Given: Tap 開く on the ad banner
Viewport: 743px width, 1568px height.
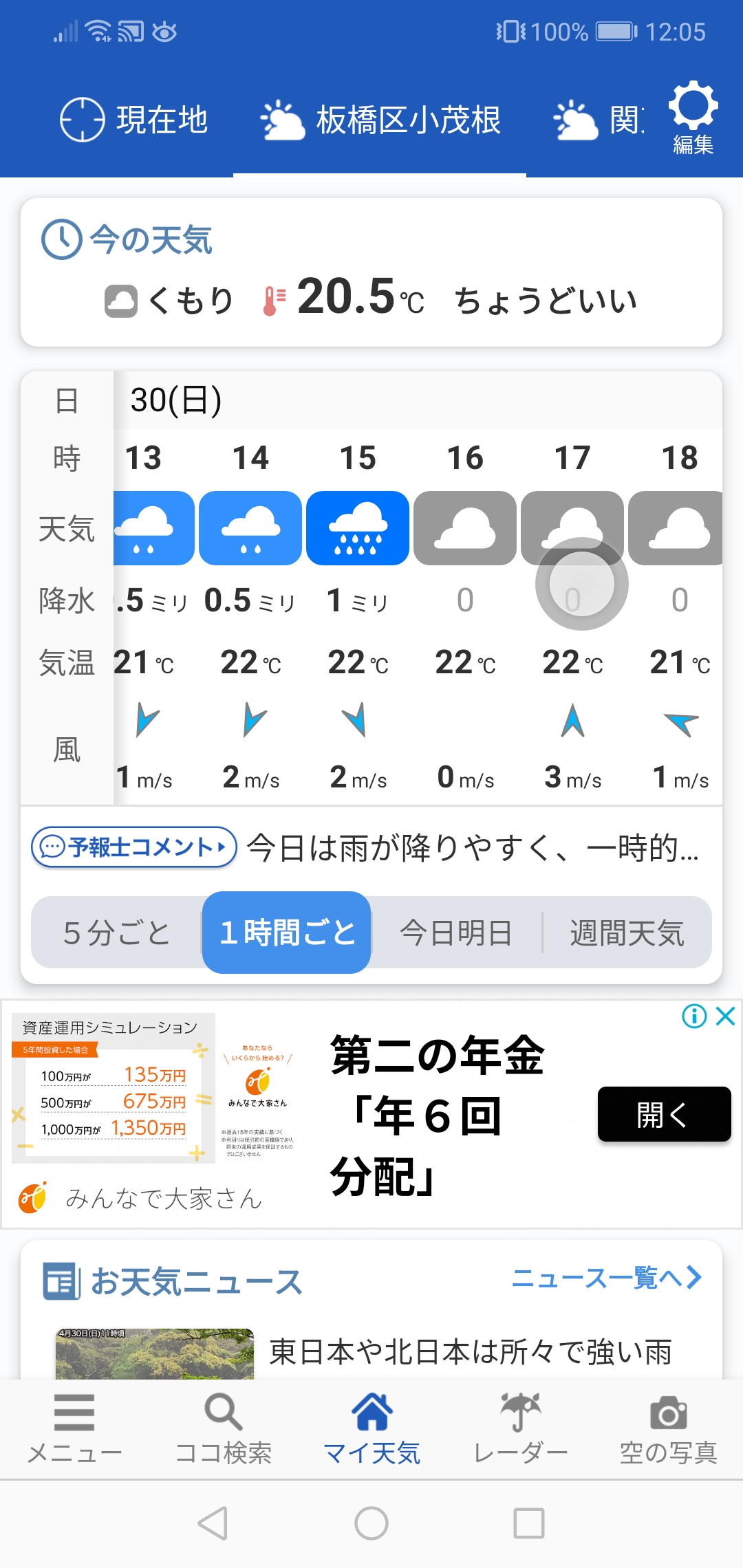Looking at the screenshot, I should [x=664, y=1114].
